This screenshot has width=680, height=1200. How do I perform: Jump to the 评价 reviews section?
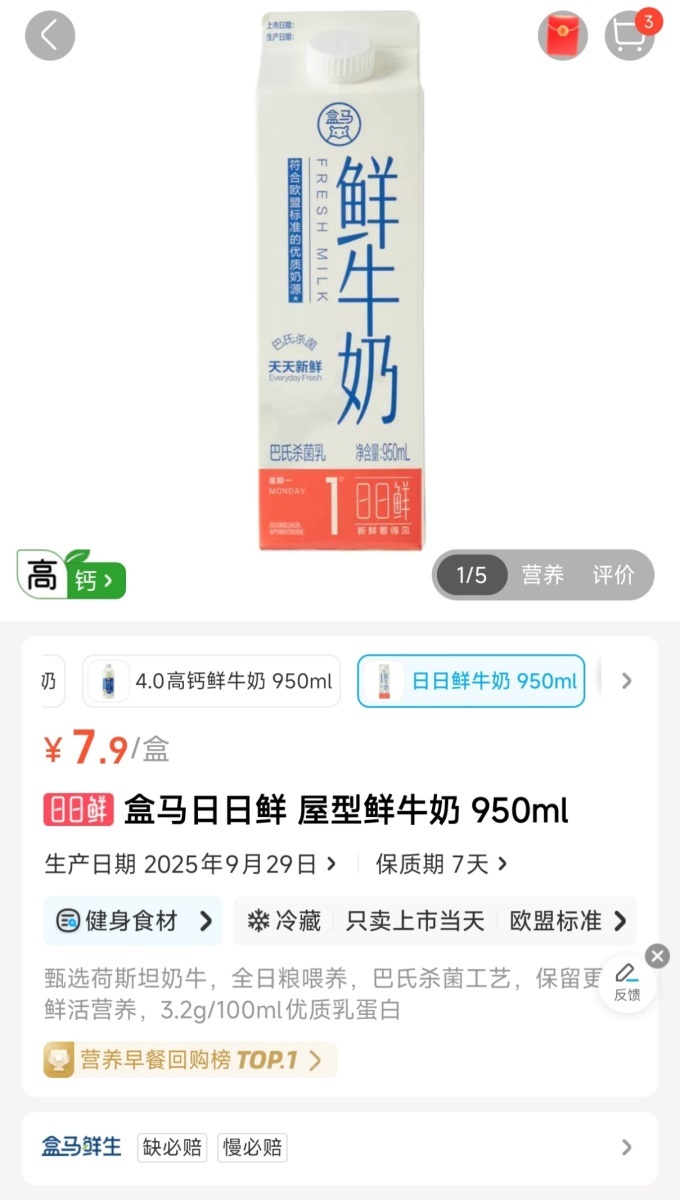coord(613,575)
